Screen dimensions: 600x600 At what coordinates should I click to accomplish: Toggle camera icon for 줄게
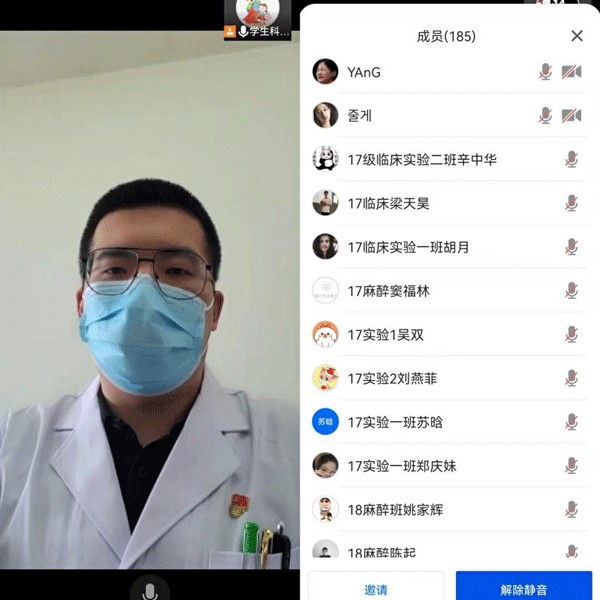click(x=571, y=116)
